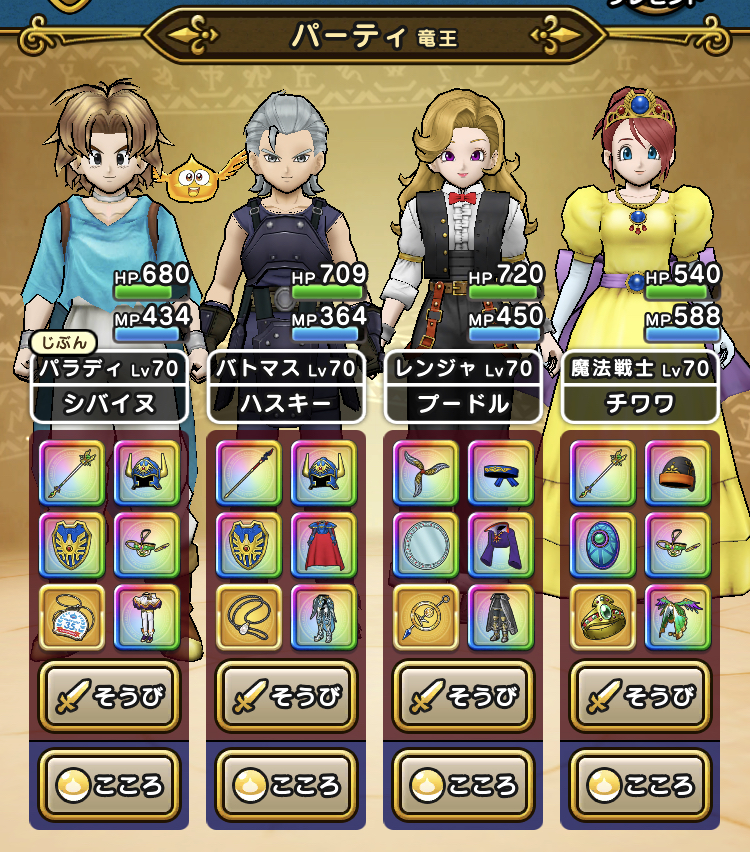The image size is (750, 852).
Task: Open そうび for シバイヌ
Action: [109, 696]
